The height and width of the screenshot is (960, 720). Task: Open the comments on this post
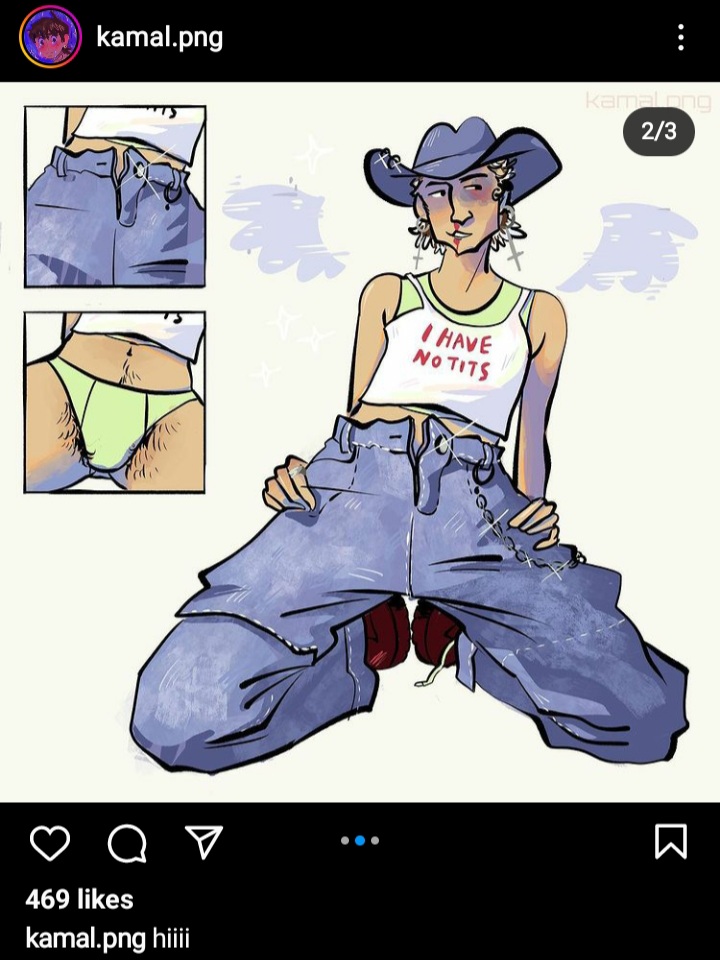point(127,843)
